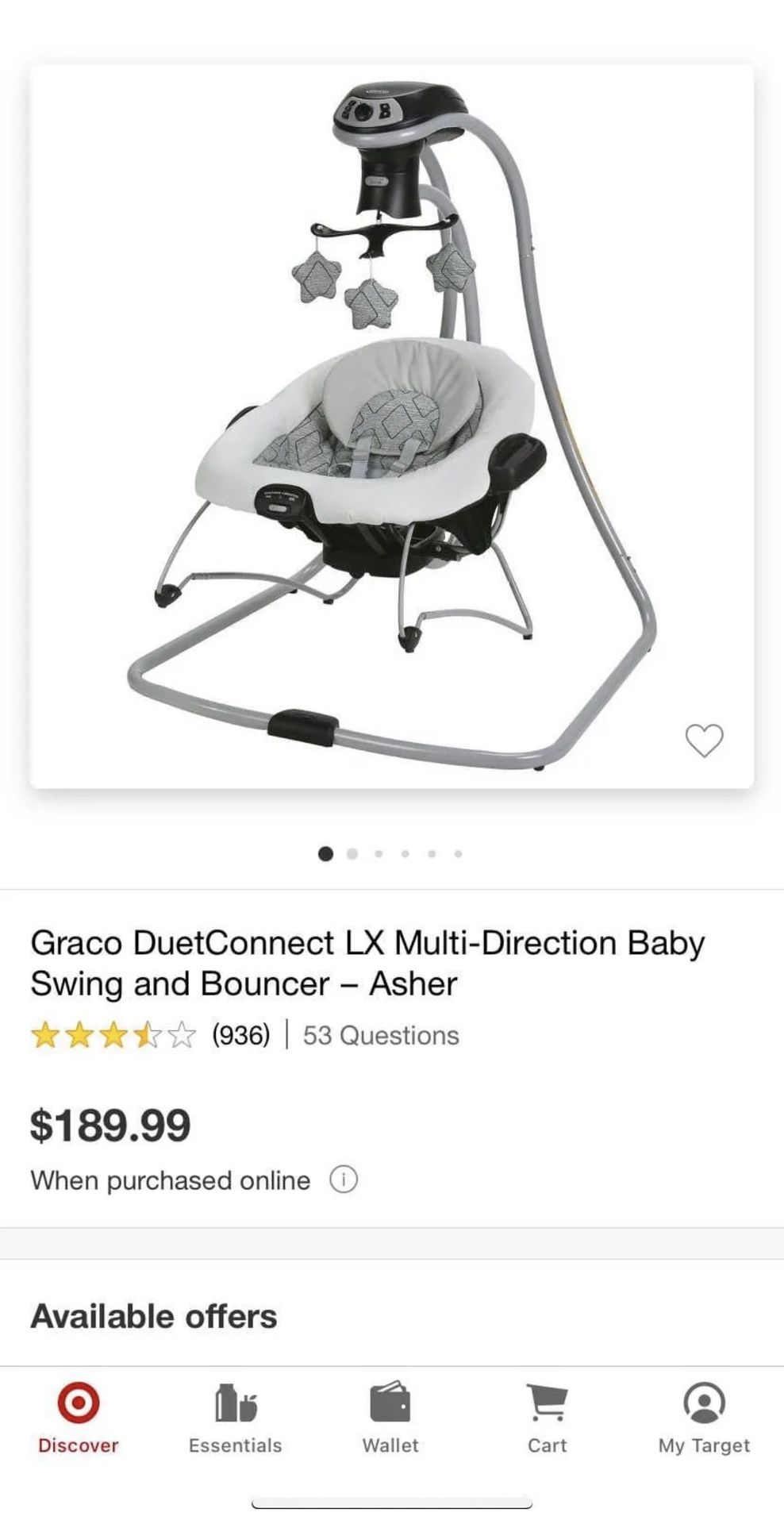
Task: Open the Wallet tab
Action: click(390, 1419)
